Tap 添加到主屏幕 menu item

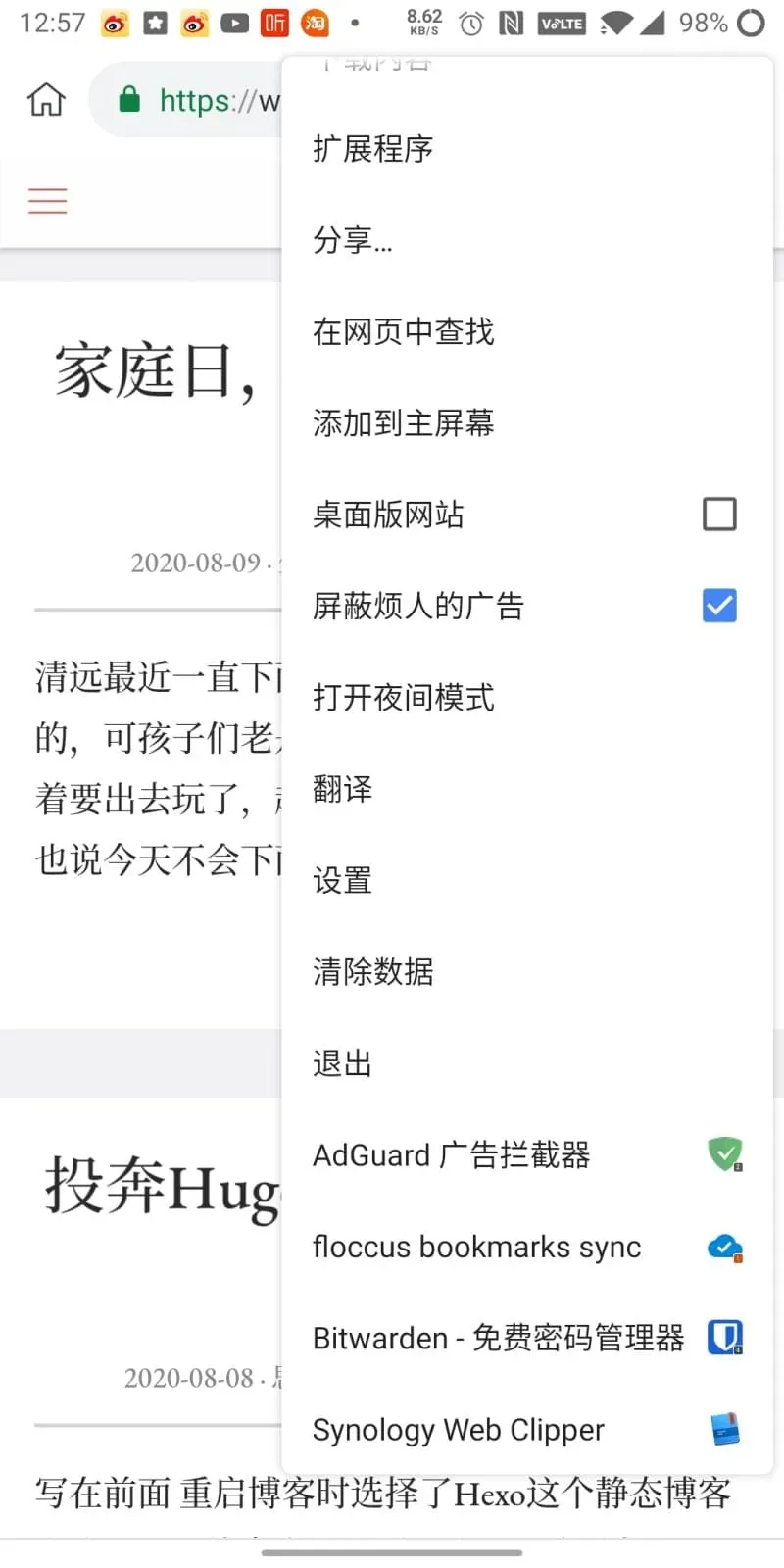click(x=403, y=423)
